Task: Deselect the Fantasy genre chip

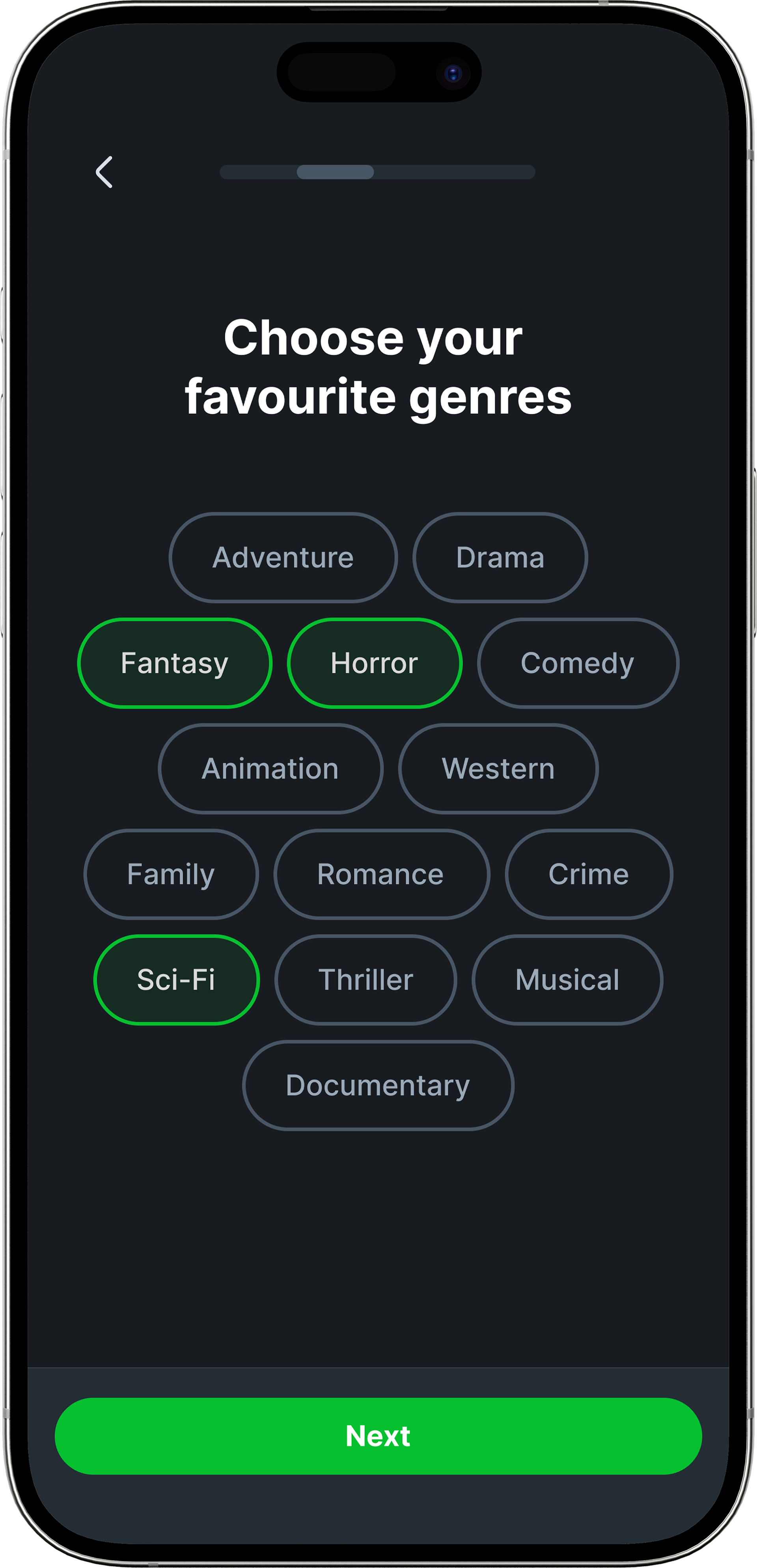Action: click(x=175, y=663)
